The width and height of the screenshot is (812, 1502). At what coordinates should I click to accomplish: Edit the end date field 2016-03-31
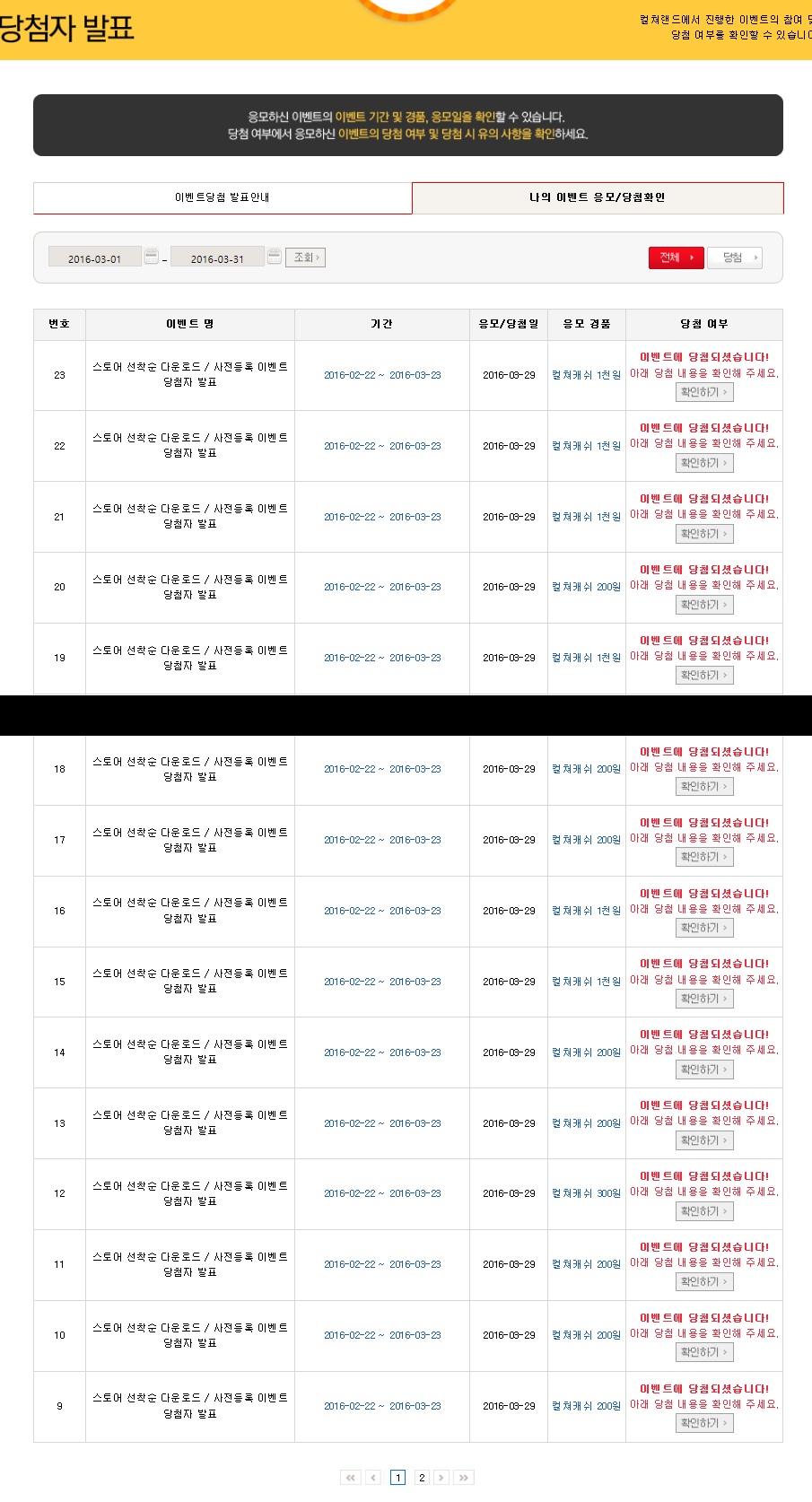(x=217, y=258)
